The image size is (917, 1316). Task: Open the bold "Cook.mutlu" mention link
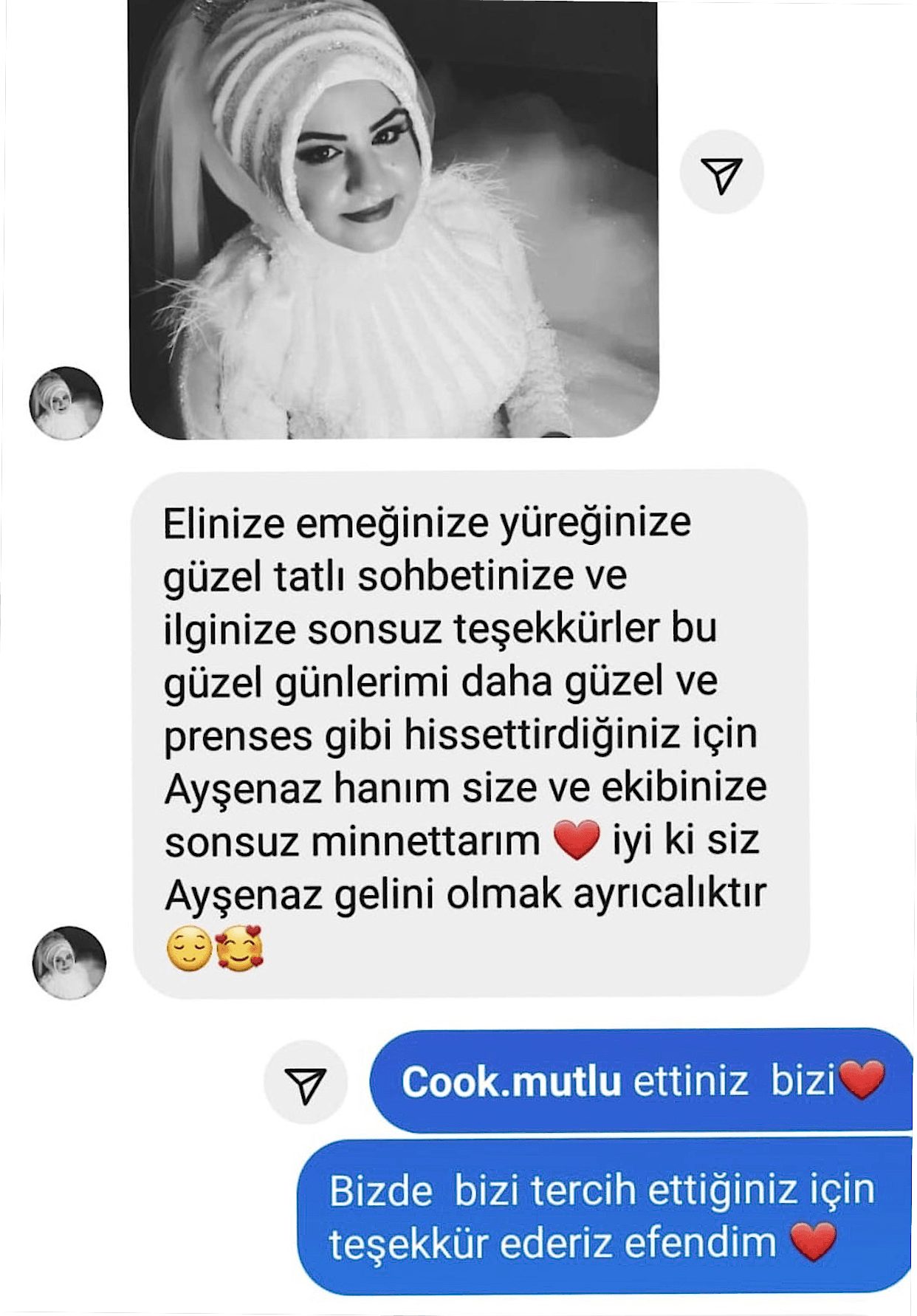511,1082
